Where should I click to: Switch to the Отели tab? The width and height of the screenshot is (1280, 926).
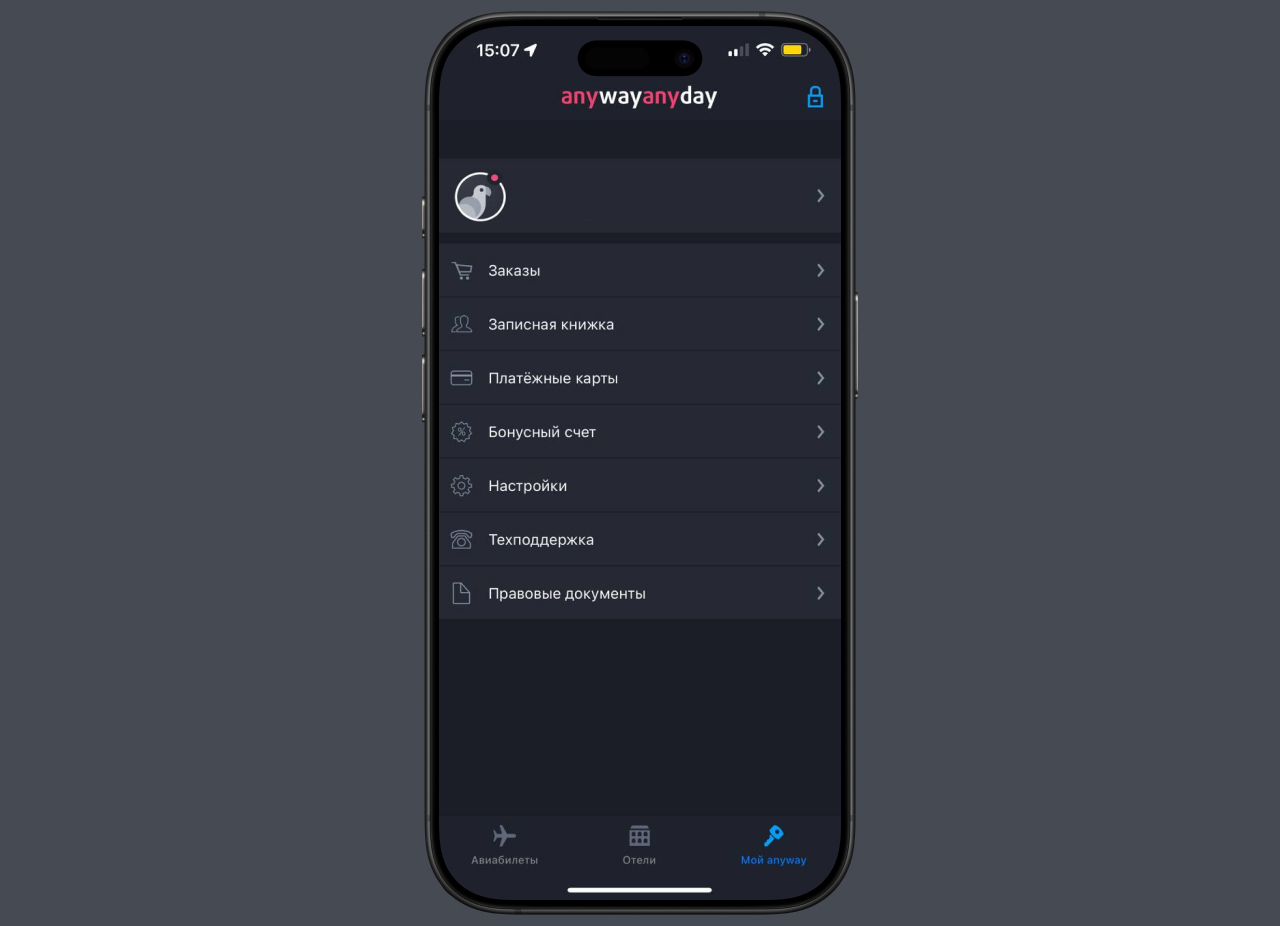[x=639, y=845]
